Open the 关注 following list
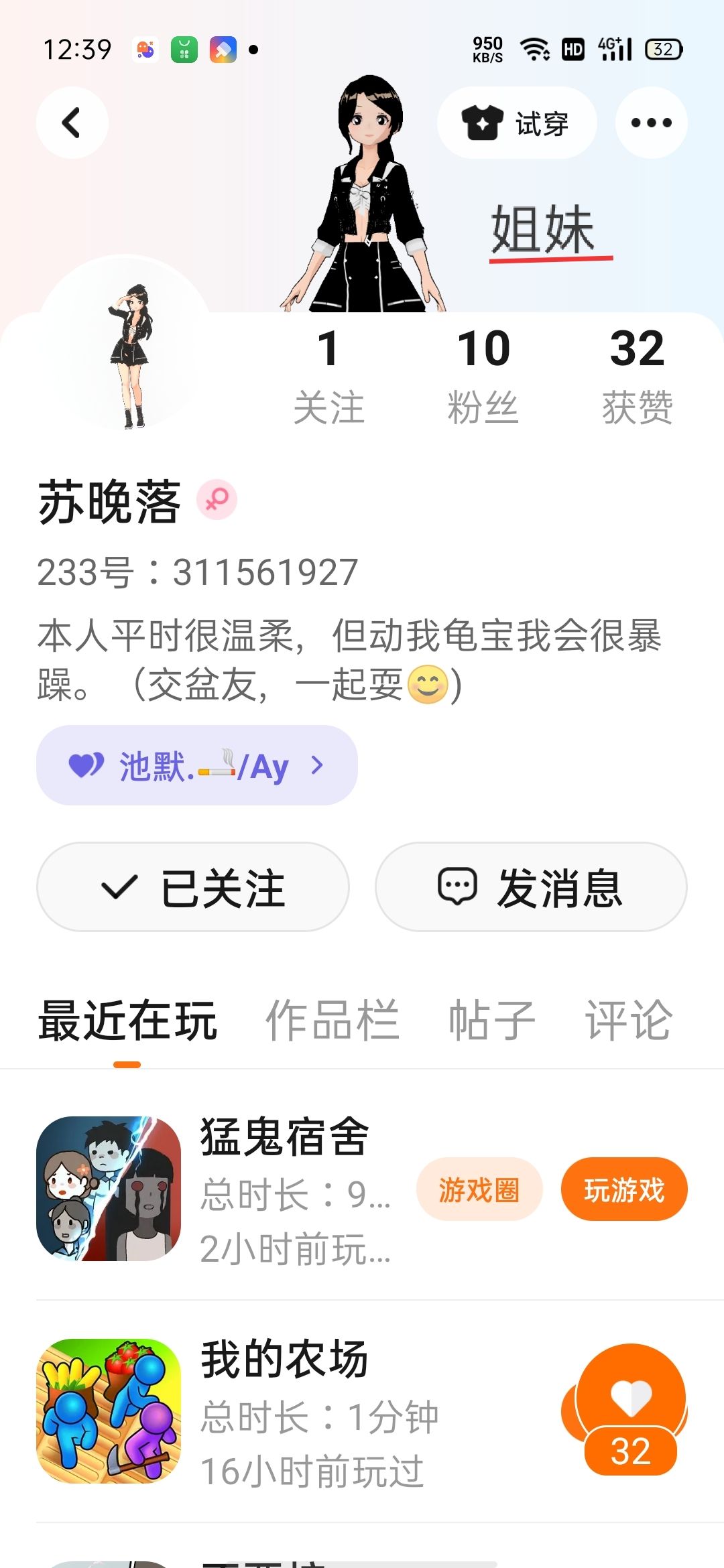The width and height of the screenshot is (724, 1568). tap(328, 375)
